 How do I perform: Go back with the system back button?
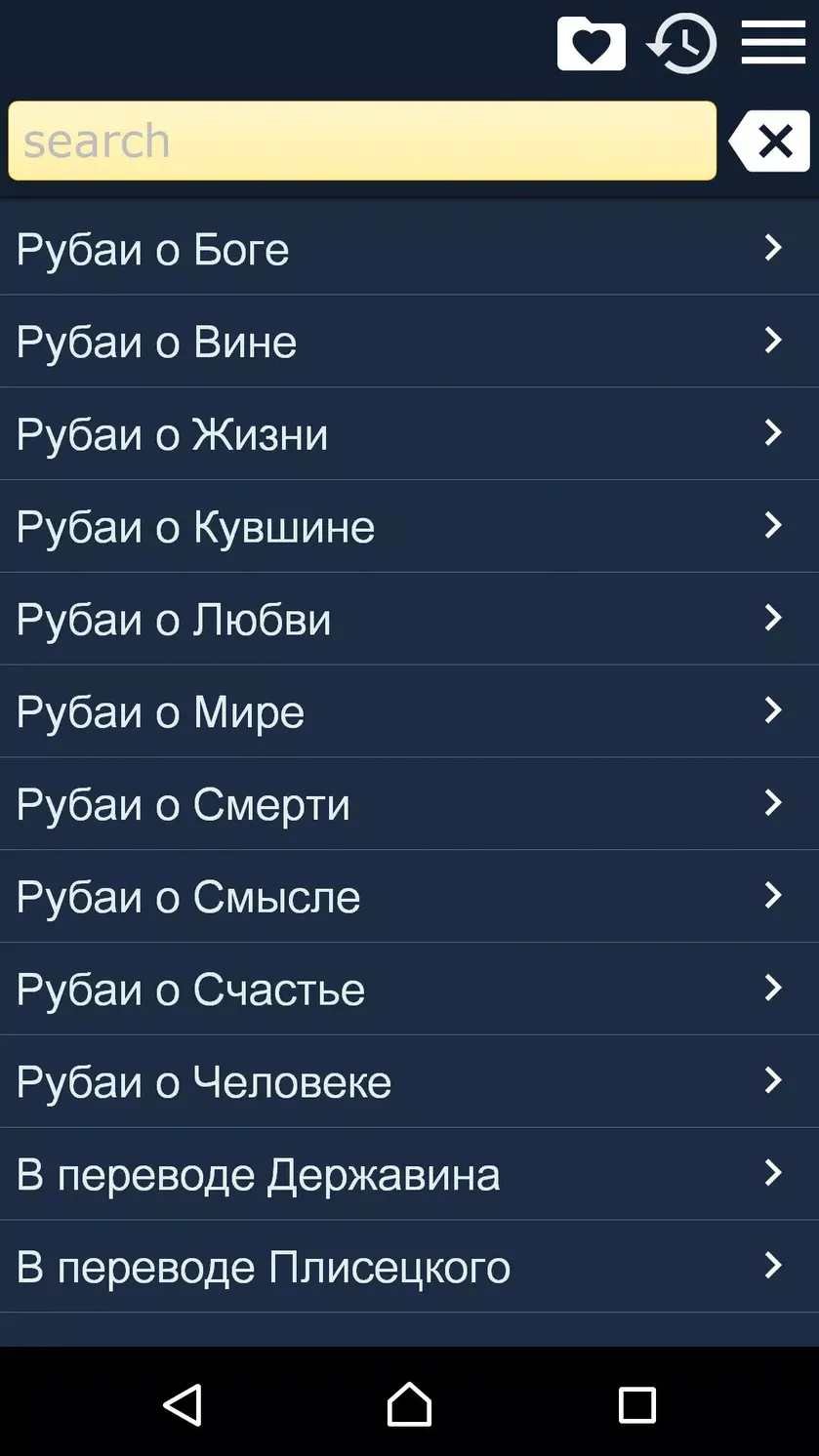(183, 1405)
